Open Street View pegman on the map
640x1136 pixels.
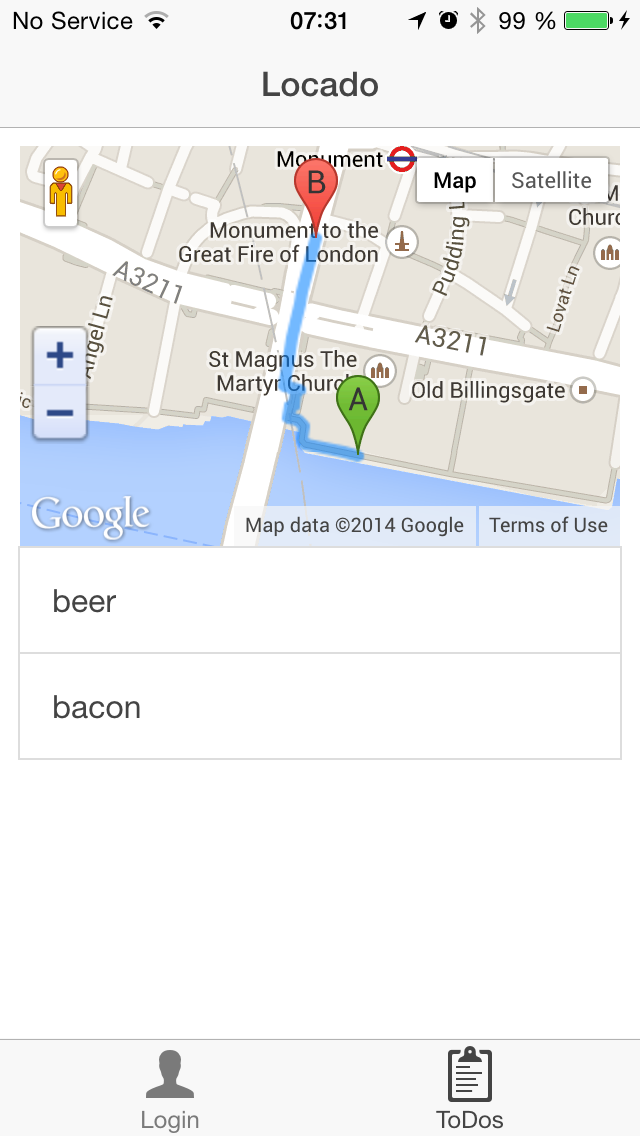[x=61, y=194]
